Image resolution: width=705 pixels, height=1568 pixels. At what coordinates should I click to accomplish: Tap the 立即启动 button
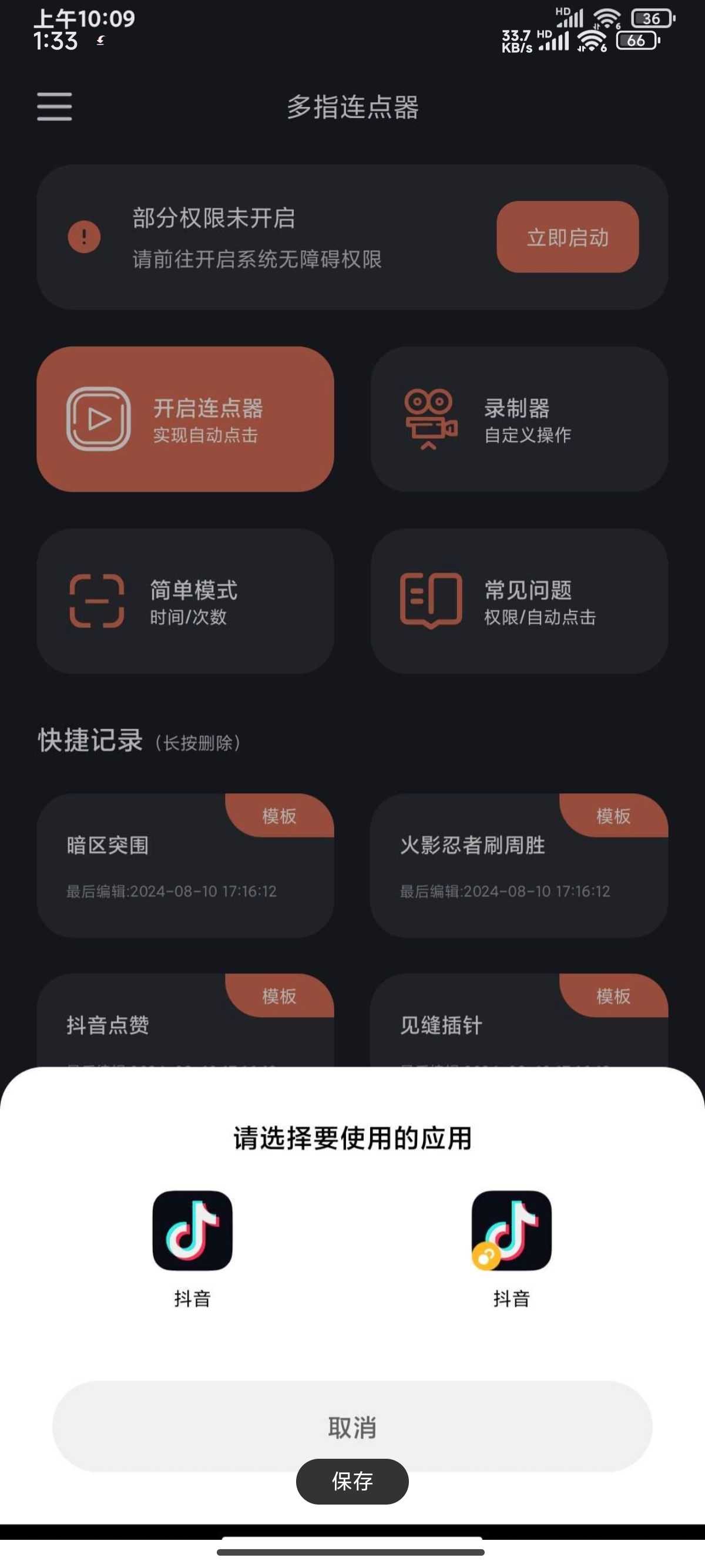pos(568,237)
